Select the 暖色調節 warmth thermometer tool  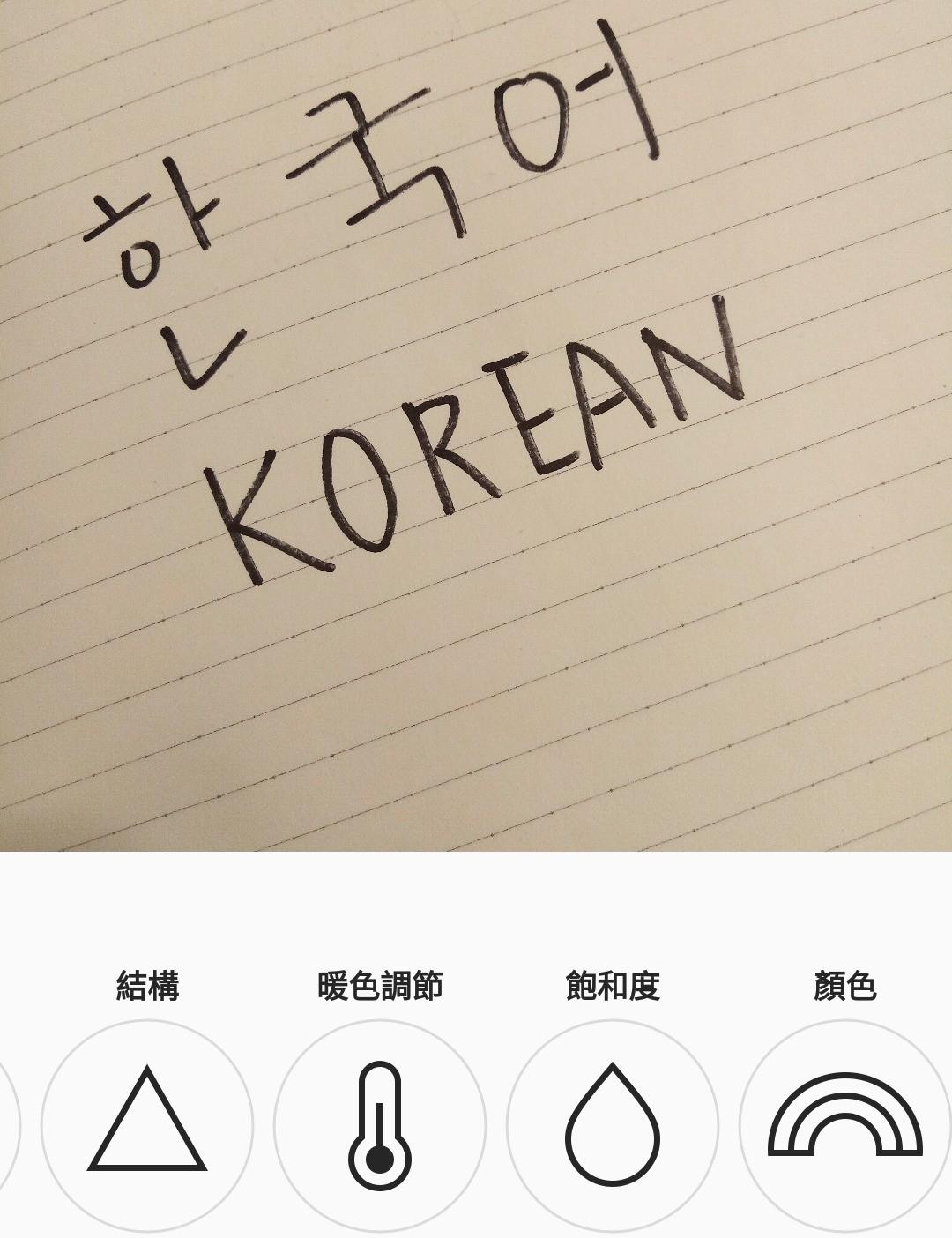point(380,1124)
